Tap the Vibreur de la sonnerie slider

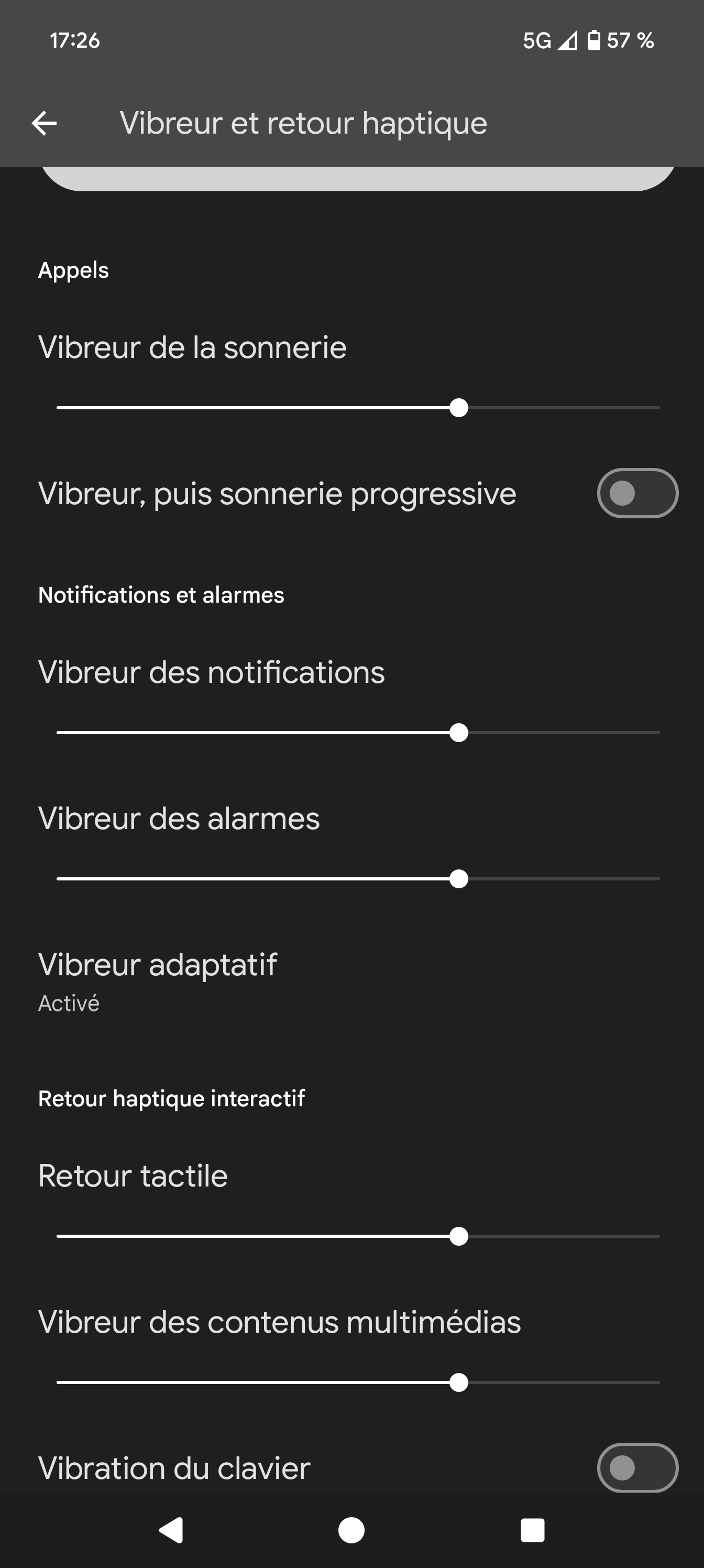(458, 408)
